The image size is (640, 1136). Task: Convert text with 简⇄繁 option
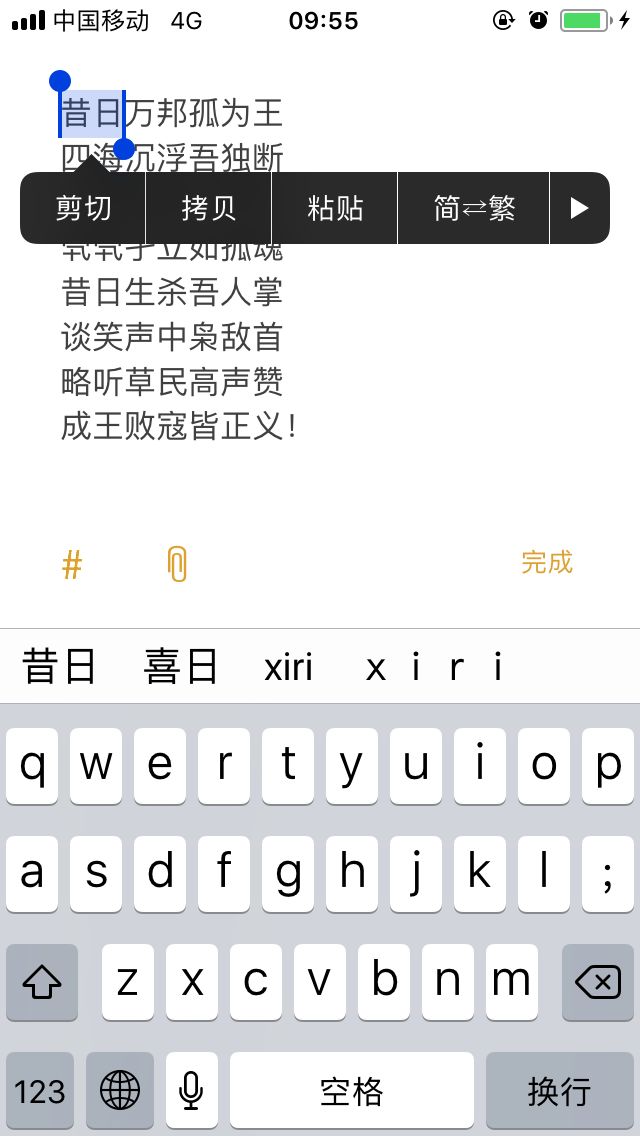point(474,208)
